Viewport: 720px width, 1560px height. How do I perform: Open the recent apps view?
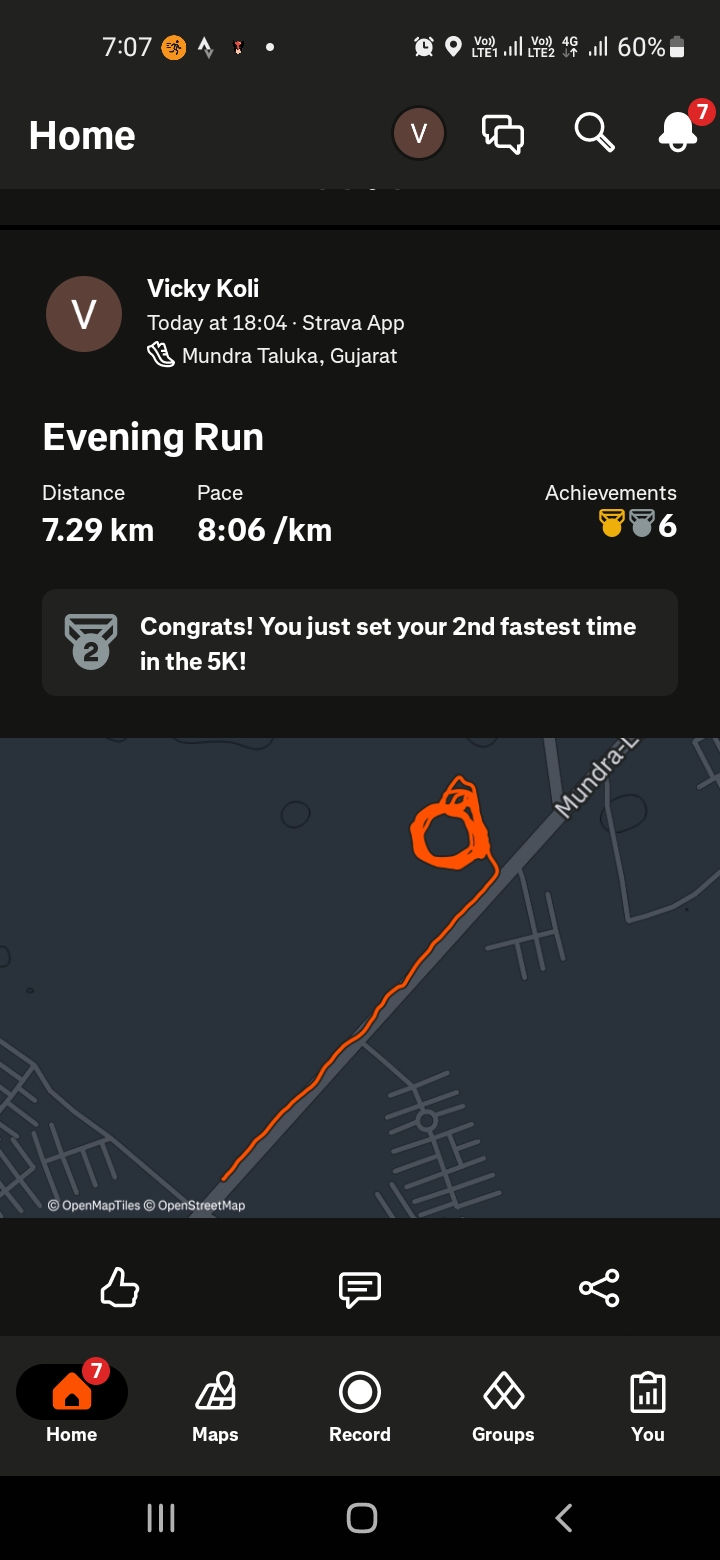161,1518
